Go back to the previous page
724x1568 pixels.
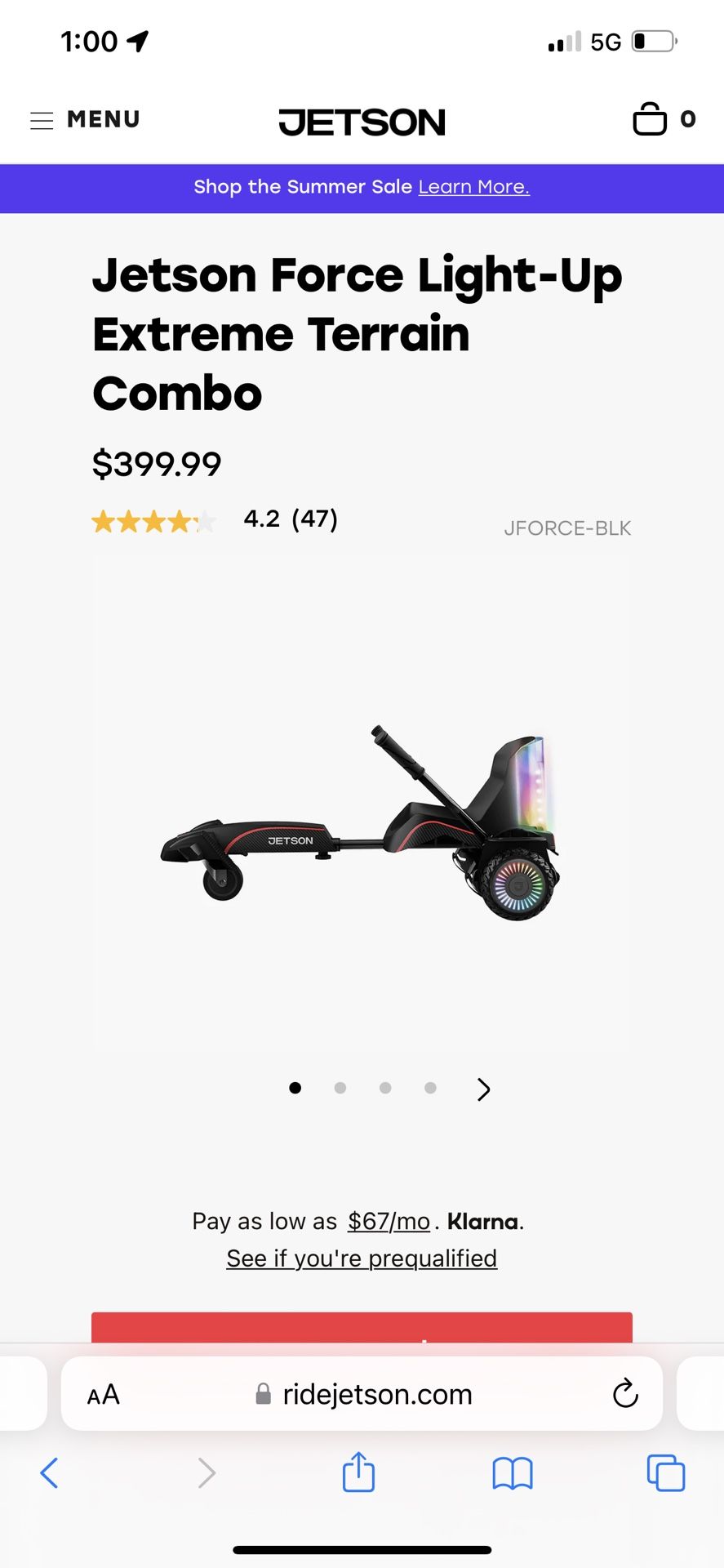point(49,1473)
